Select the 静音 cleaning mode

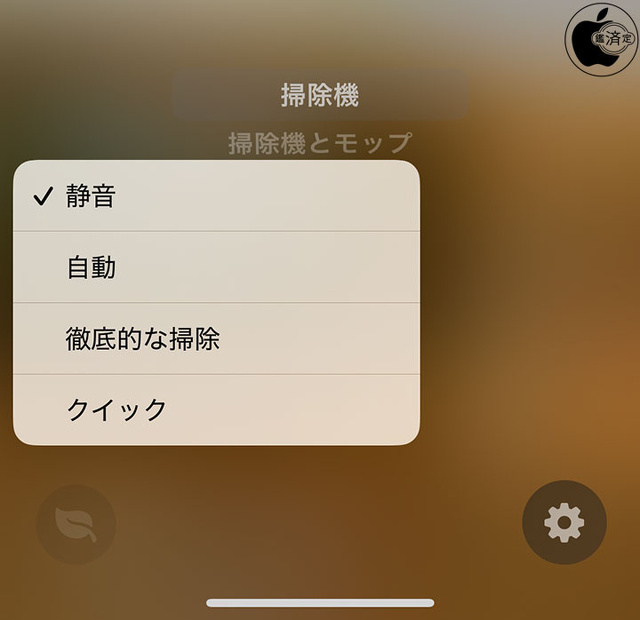(x=215, y=197)
